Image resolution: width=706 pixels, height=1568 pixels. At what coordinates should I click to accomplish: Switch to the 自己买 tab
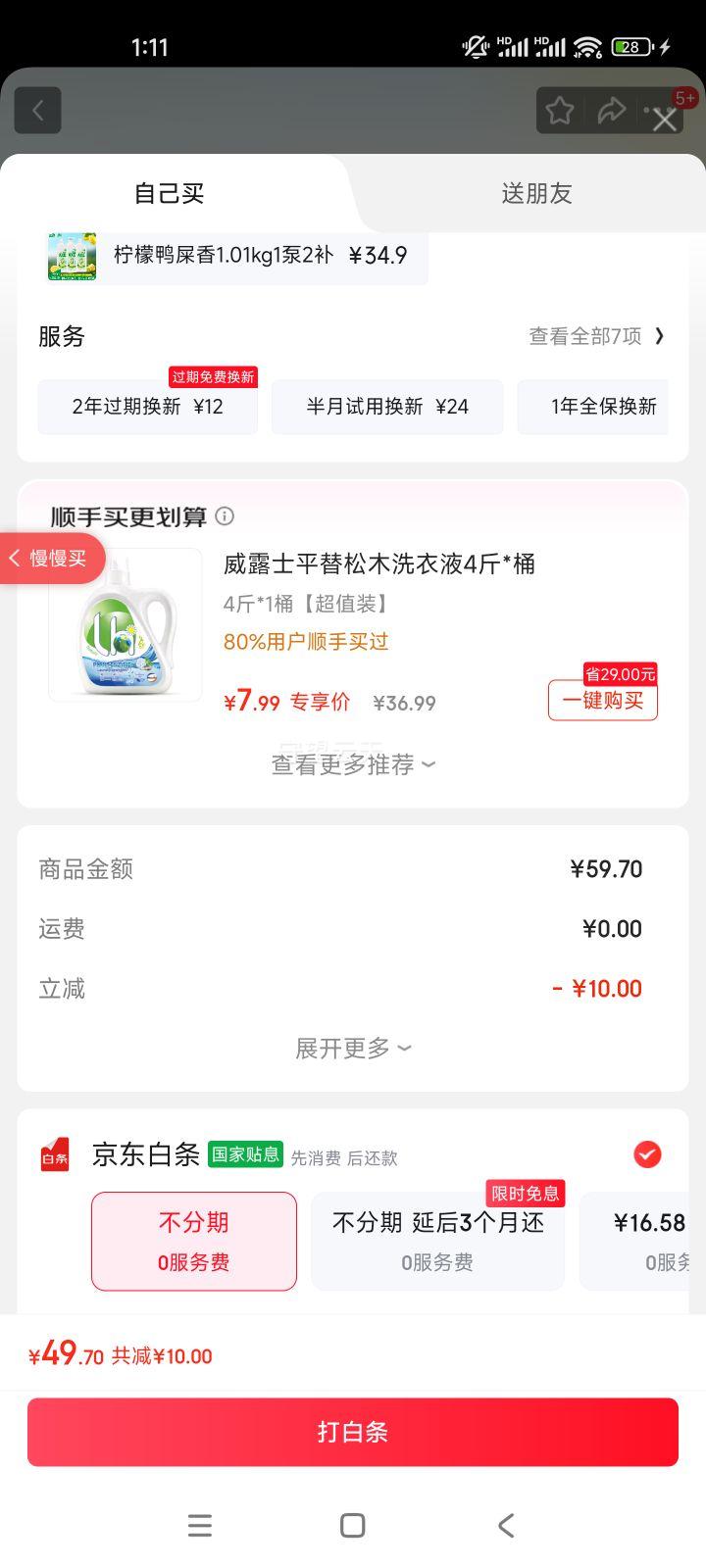pyautogui.click(x=169, y=193)
